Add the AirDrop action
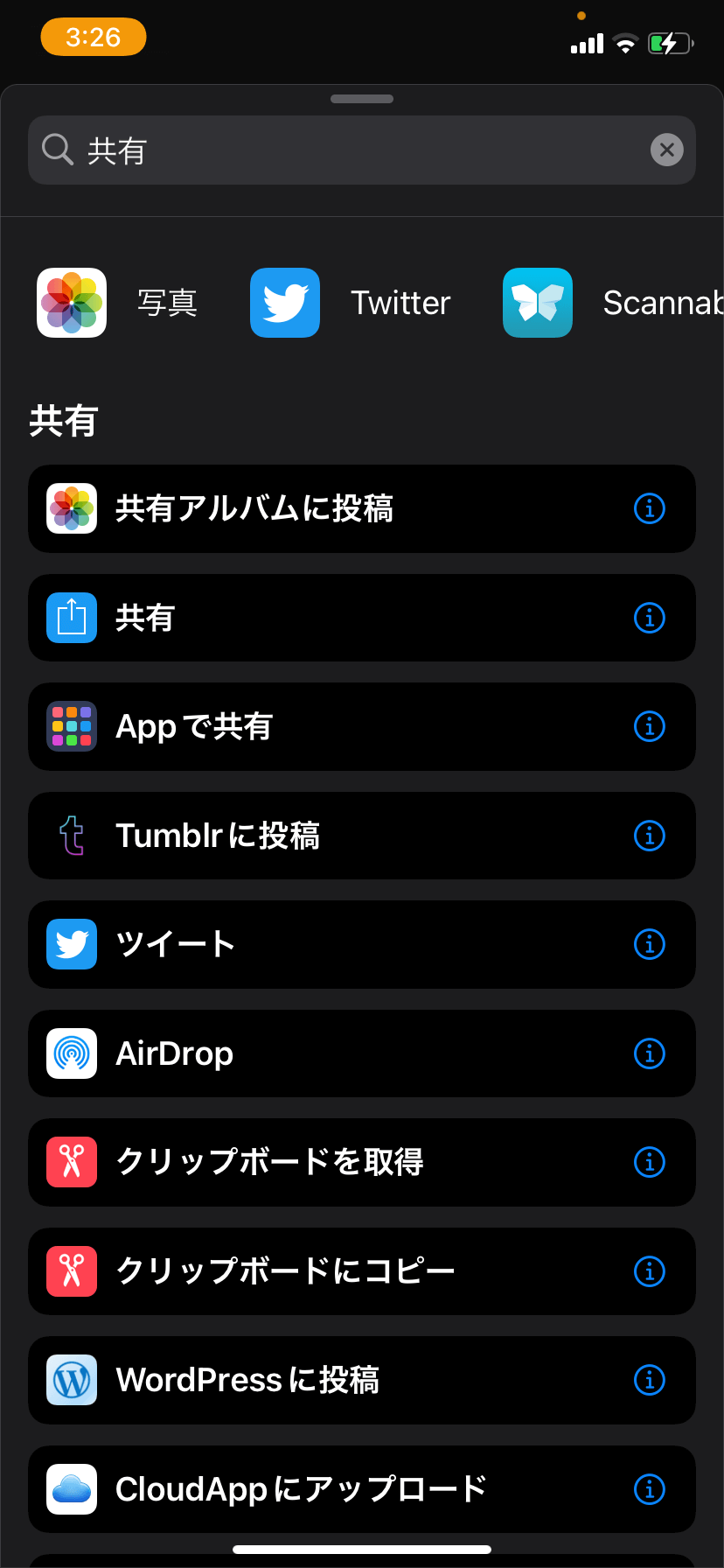724x1568 pixels. pos(324,1053)
